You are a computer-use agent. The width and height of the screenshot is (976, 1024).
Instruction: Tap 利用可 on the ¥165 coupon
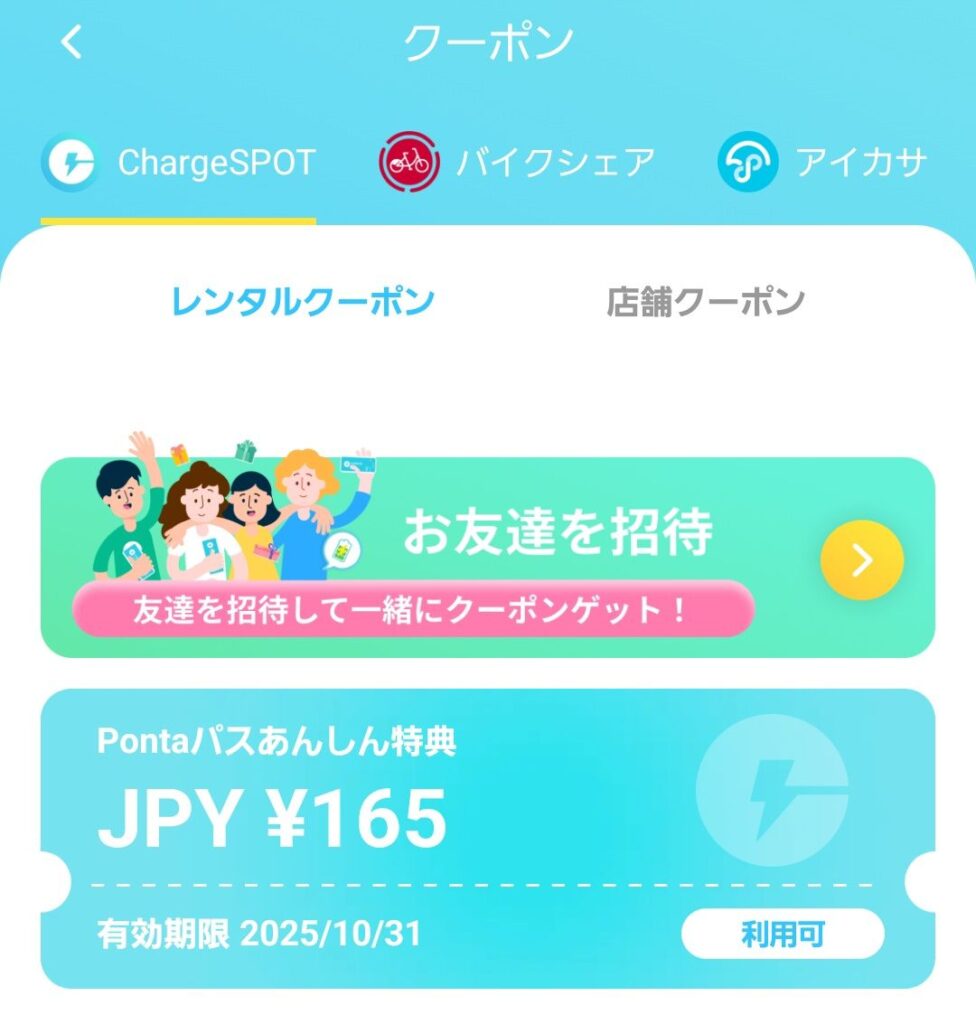[x=782, y=934]
